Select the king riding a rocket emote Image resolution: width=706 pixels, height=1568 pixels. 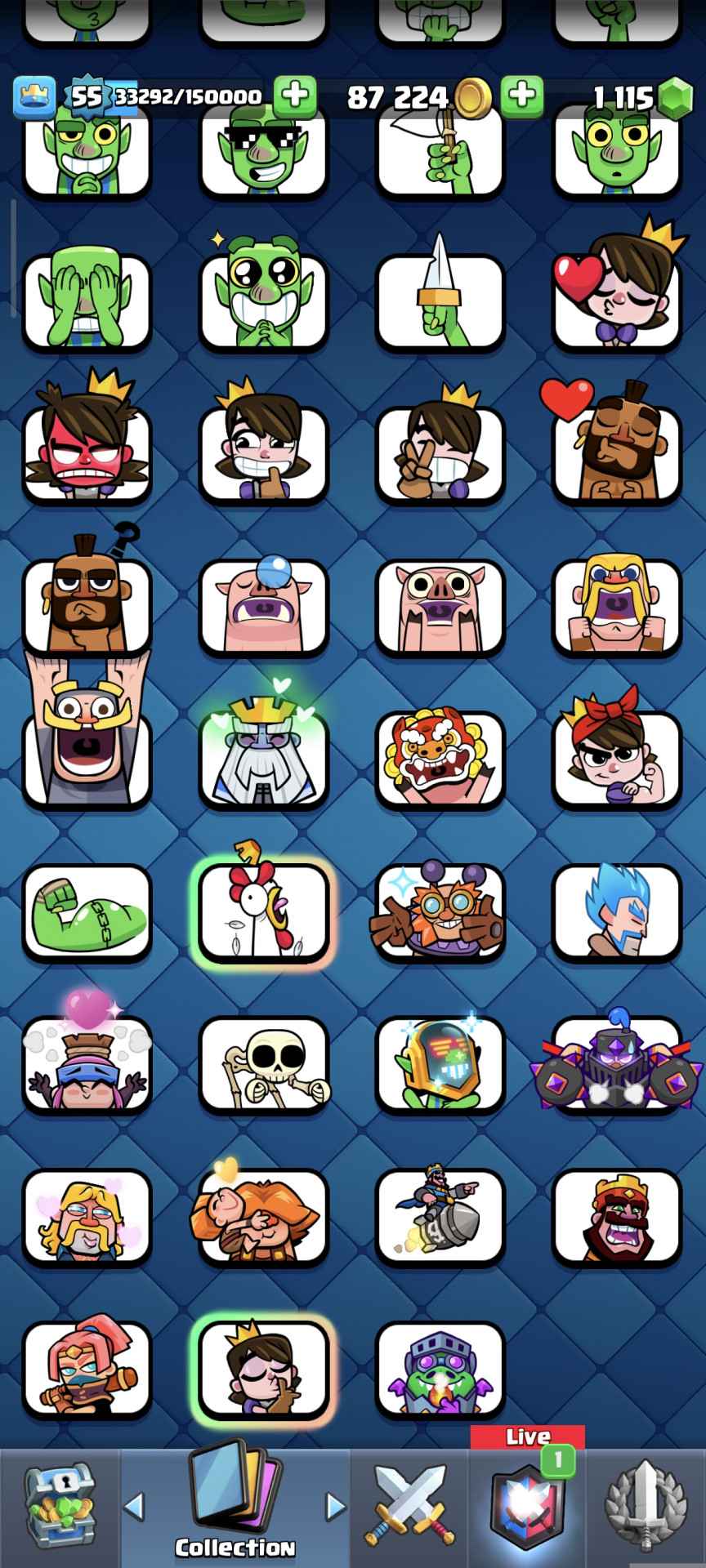pyautogui.click(x=440, y=1216)
